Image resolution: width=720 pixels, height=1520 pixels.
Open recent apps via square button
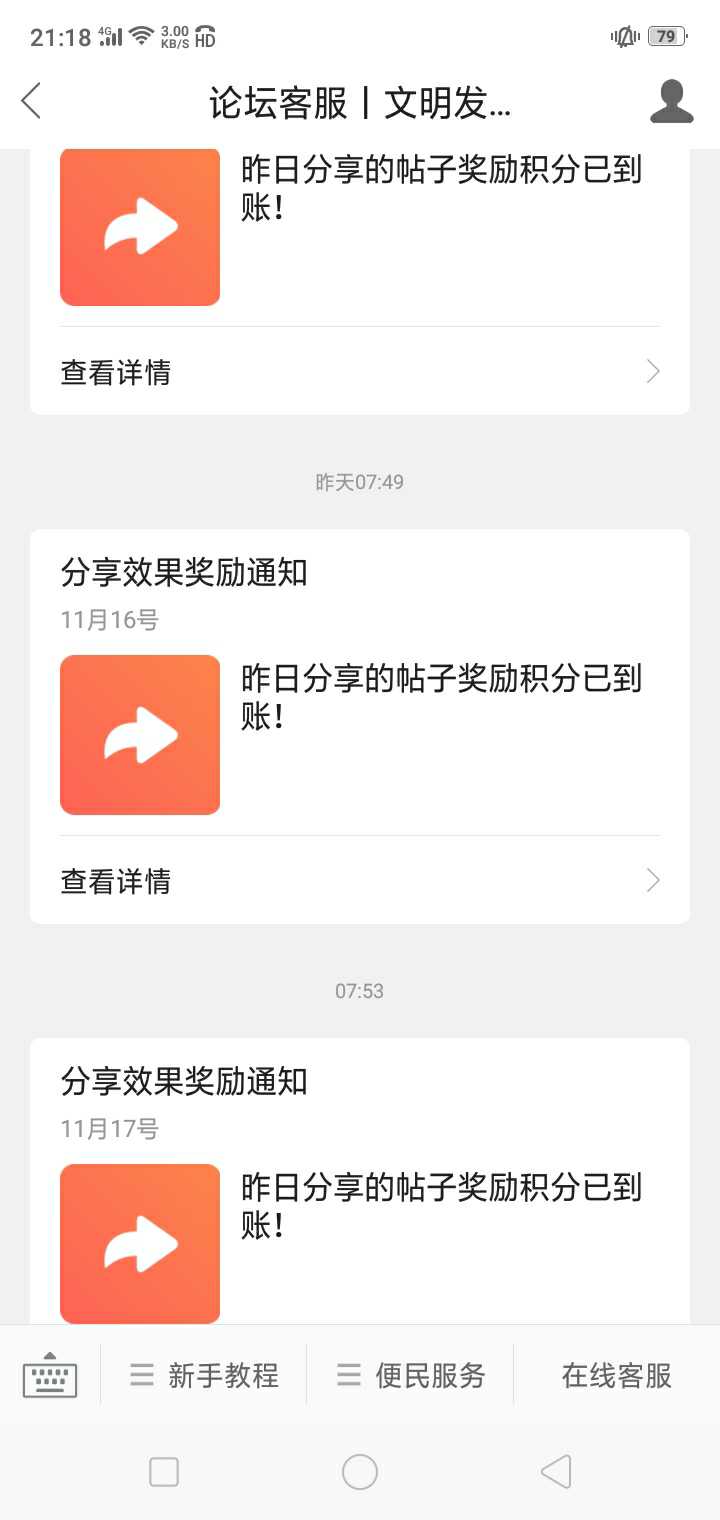(164, 1472)
